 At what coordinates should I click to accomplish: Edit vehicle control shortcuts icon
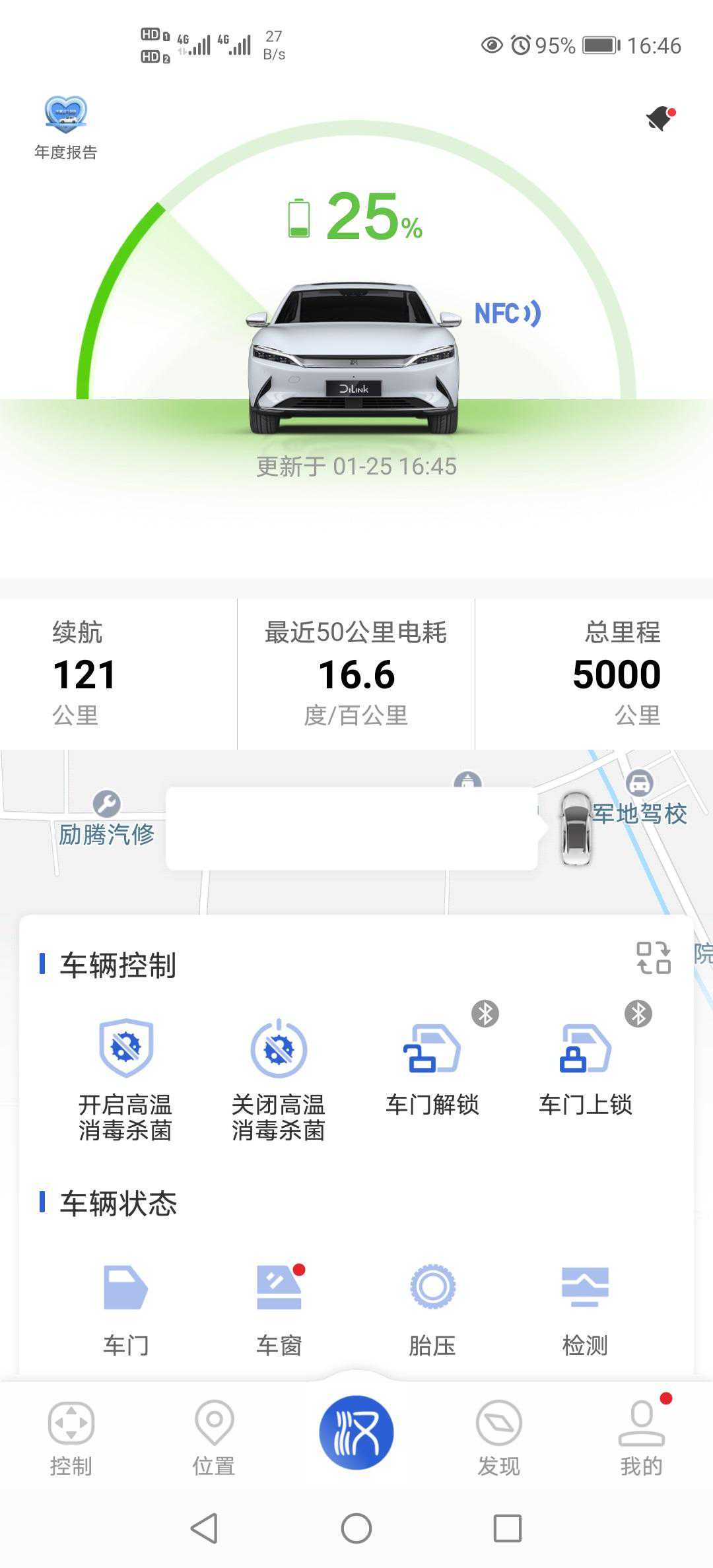[653, 958]
